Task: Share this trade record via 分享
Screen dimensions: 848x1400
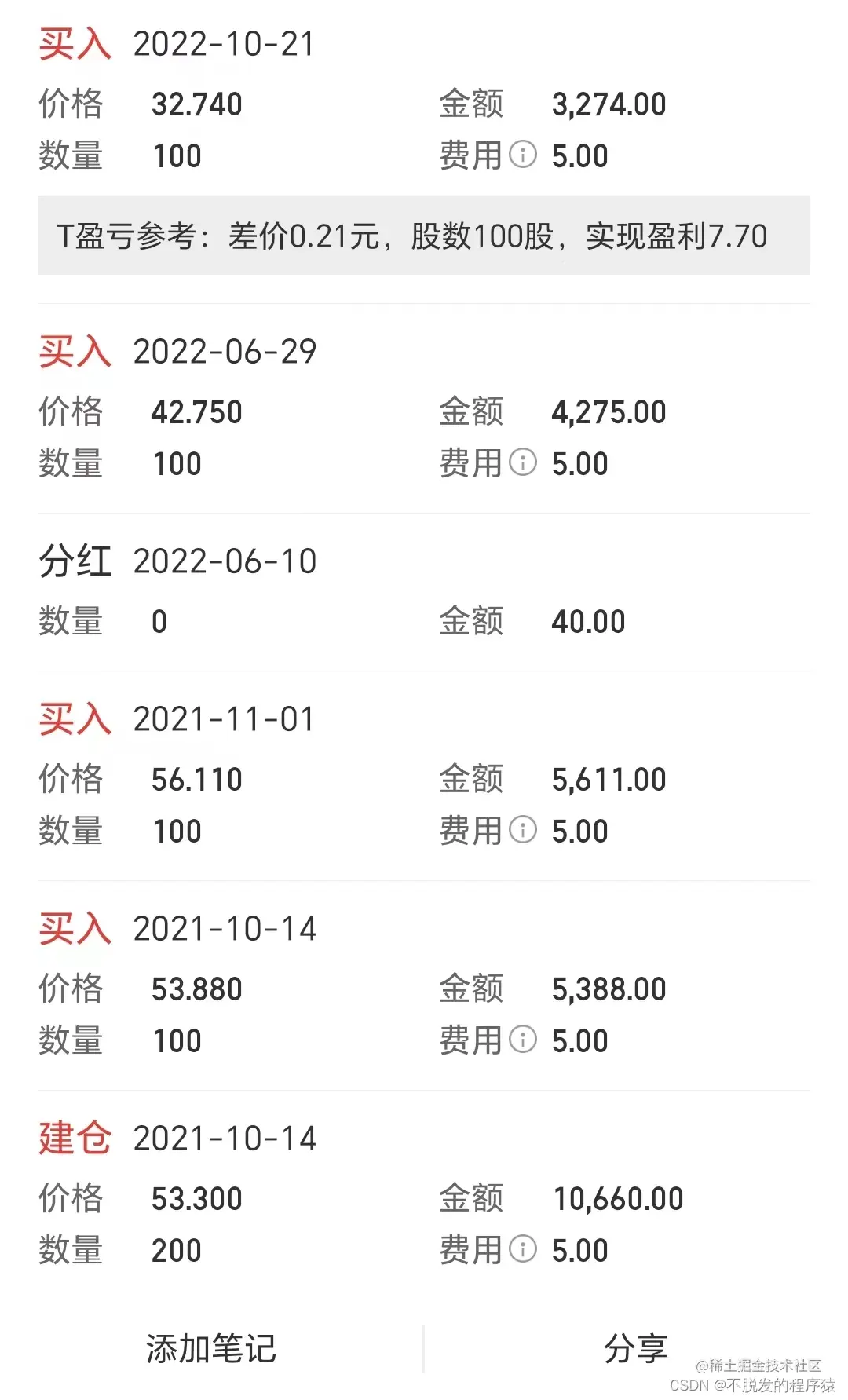Action: (x=635, y=1349)
